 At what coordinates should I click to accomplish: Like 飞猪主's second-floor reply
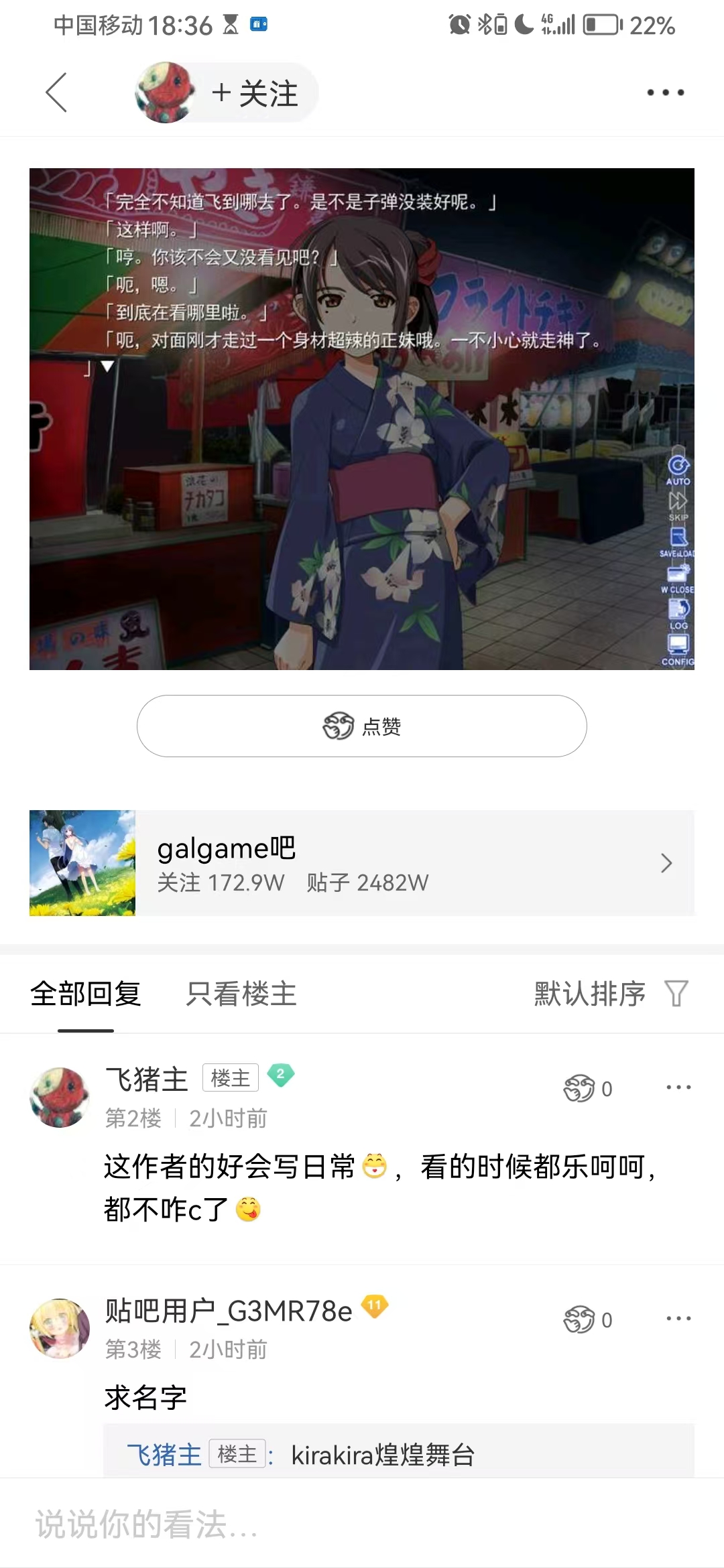[587, 1089]
